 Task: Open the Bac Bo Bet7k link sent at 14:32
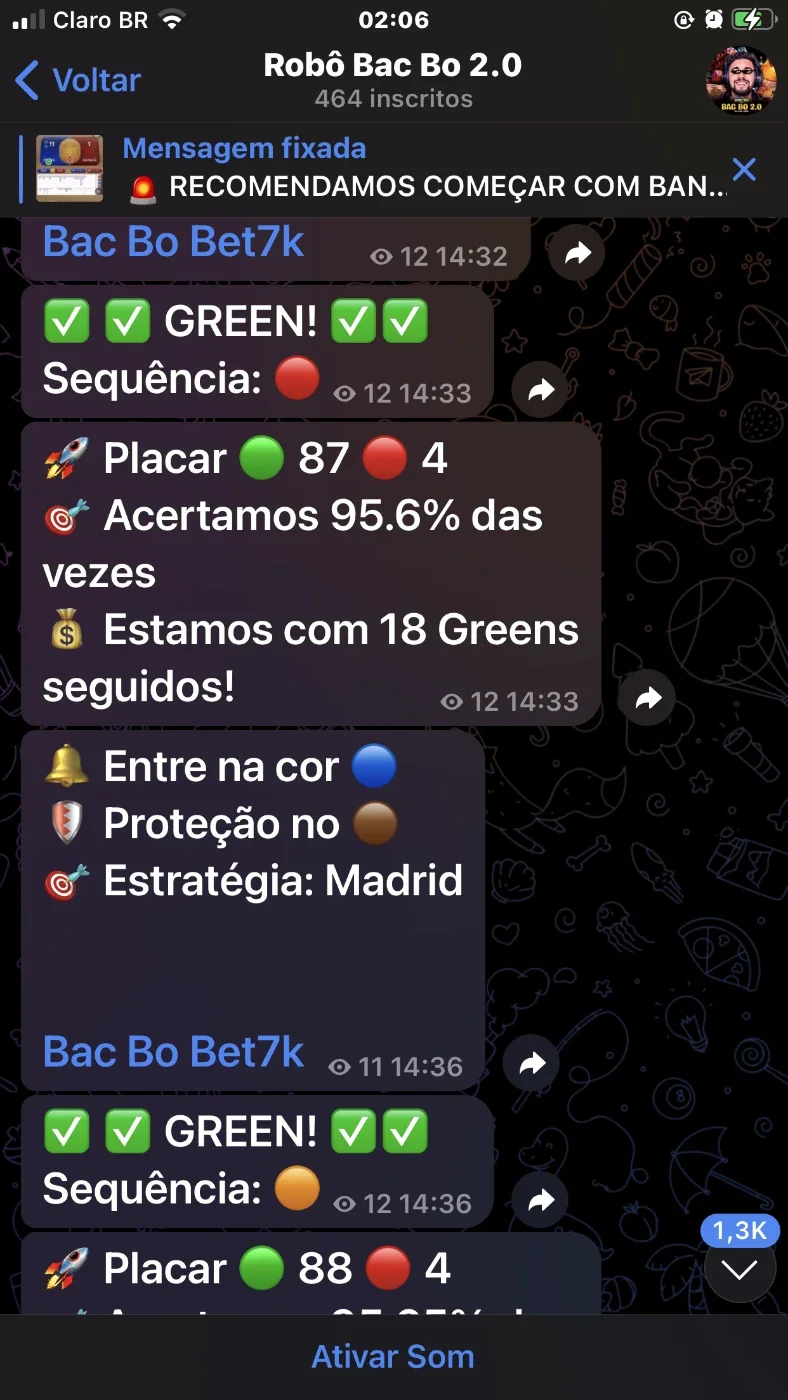click(x=173, y=242)
